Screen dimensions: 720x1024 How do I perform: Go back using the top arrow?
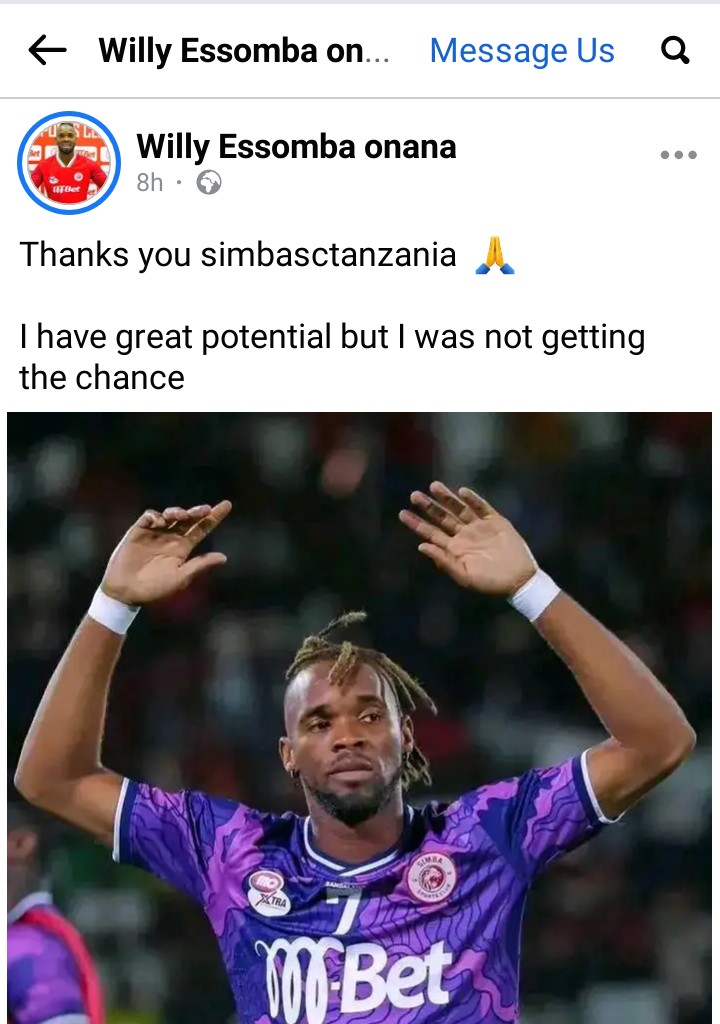point(47,51)
